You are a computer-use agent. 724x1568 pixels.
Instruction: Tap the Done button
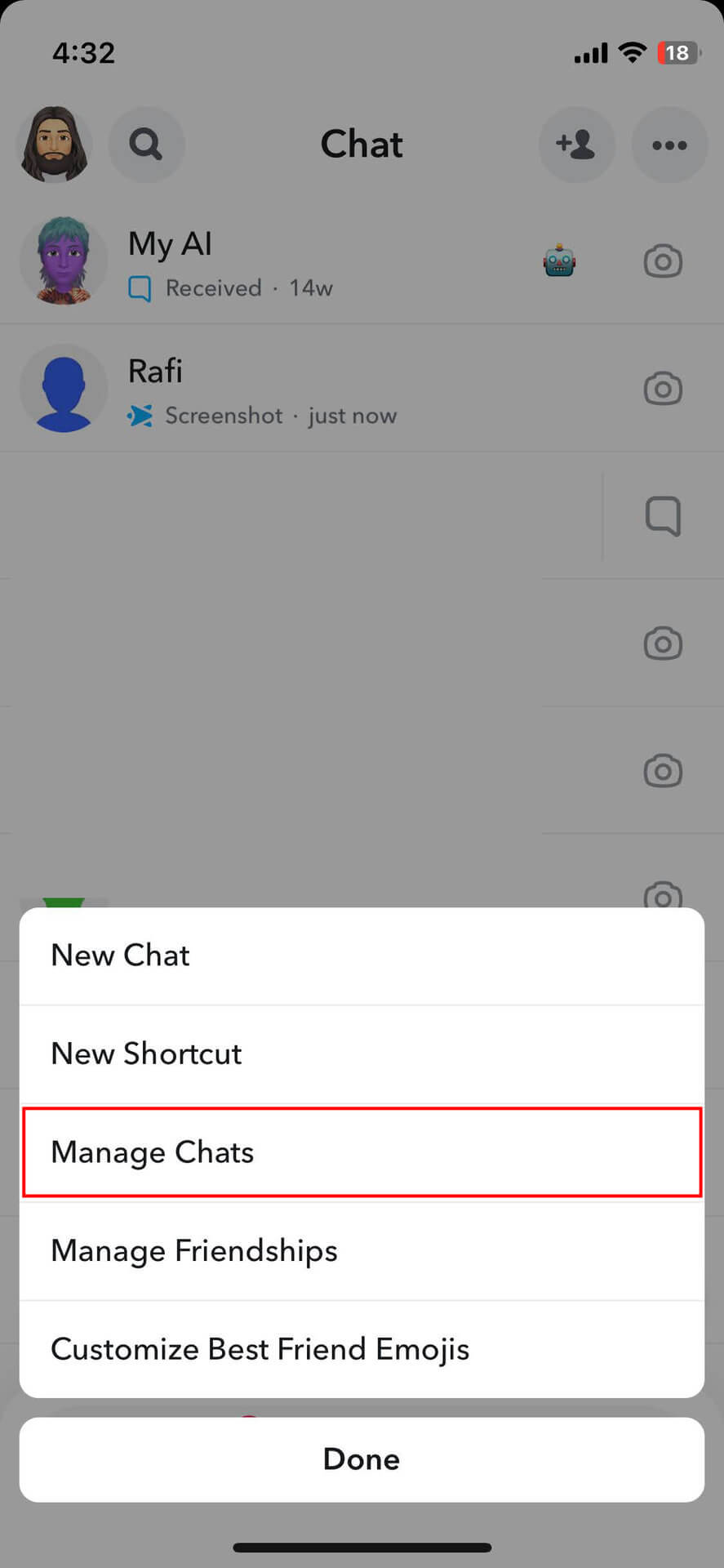coord(362,1459)
